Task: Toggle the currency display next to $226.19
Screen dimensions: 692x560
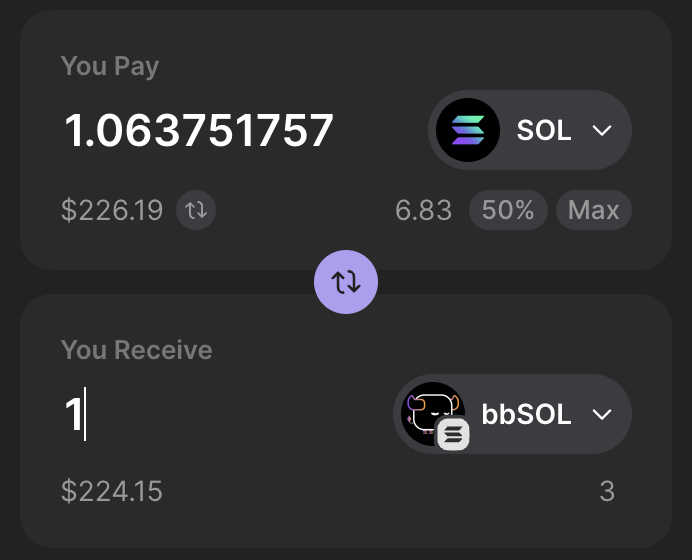Action: (x=196, y=210)
